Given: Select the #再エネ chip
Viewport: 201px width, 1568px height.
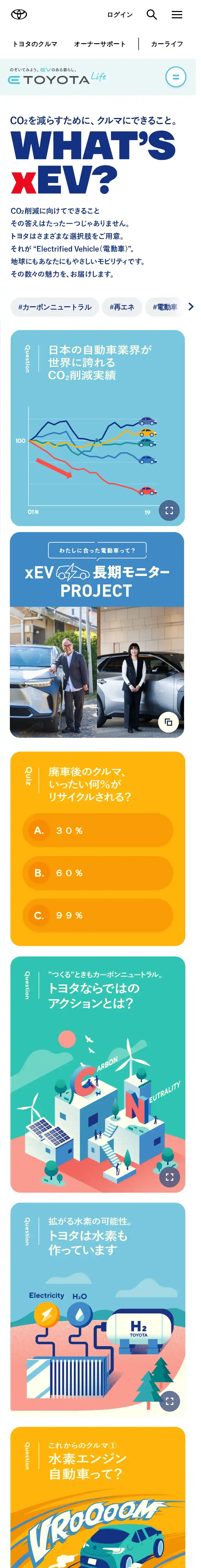Looking at the screenshot, I should click(125, 315).
